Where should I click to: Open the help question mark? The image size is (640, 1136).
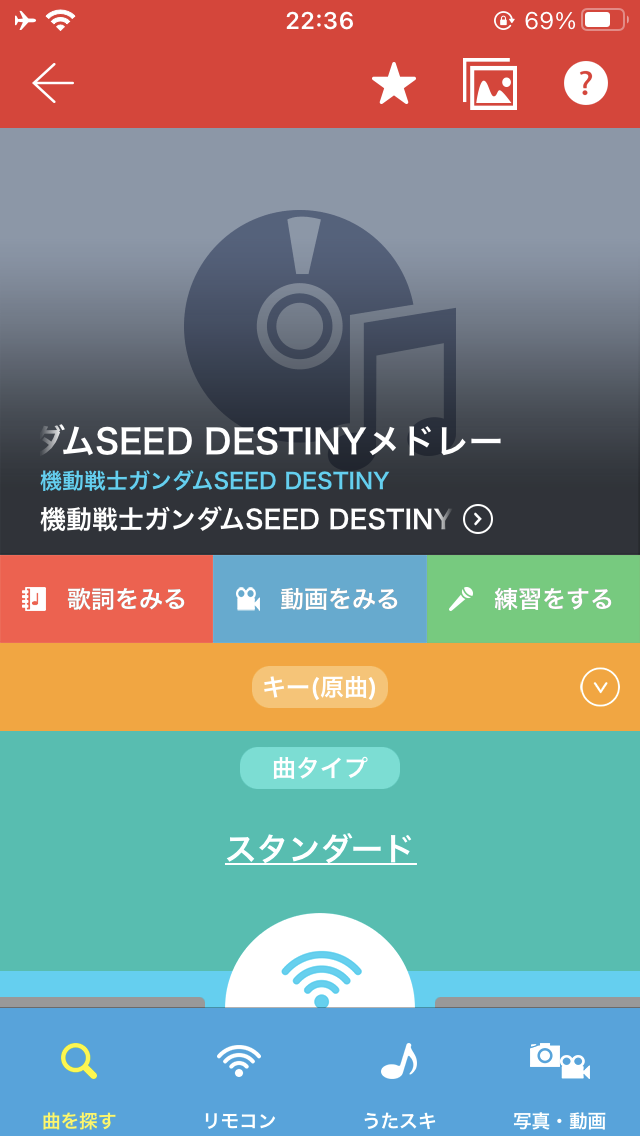point(585,83)
